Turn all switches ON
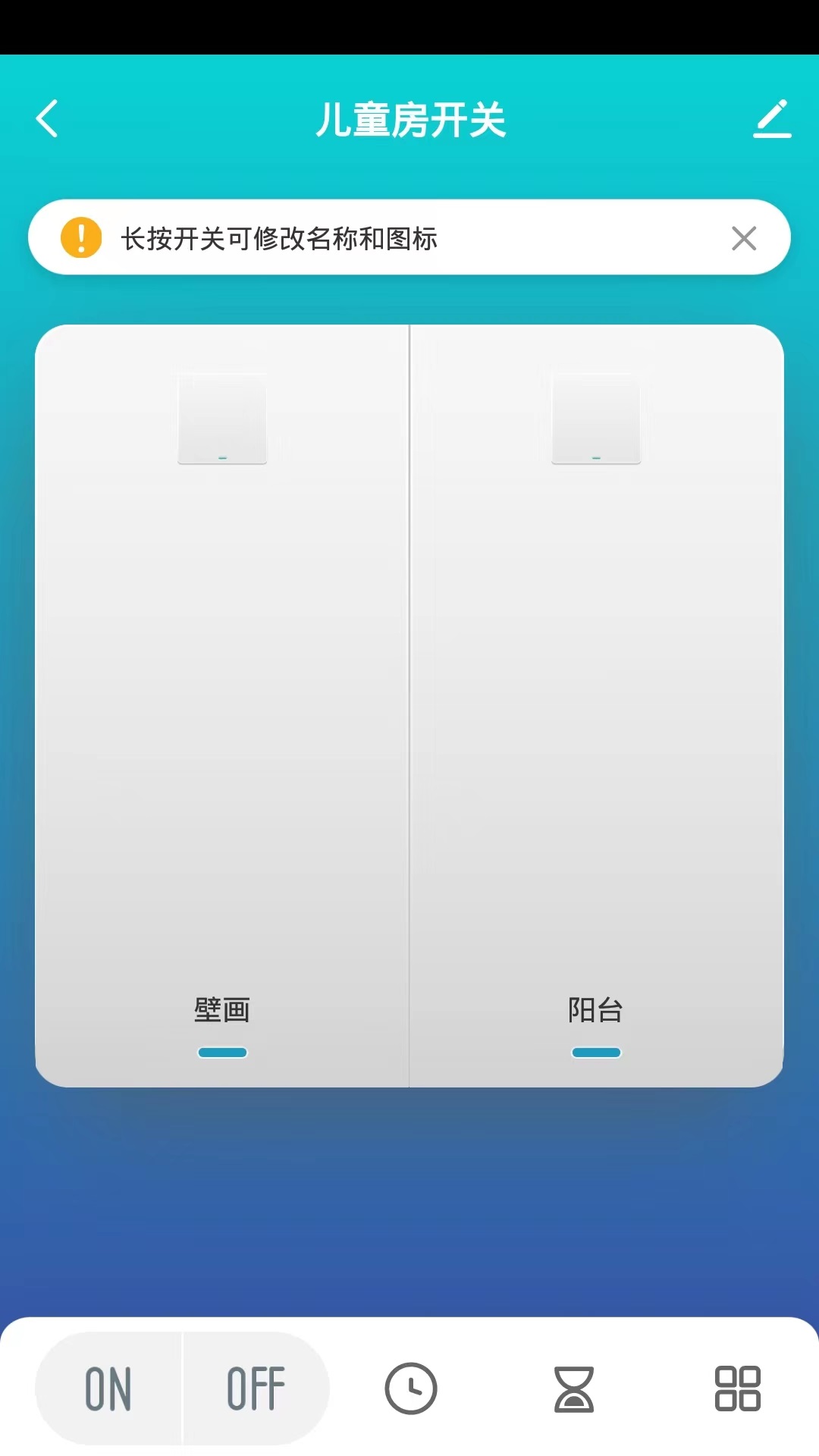This screenshot has width=819, height=1456. pos(108,1389)
